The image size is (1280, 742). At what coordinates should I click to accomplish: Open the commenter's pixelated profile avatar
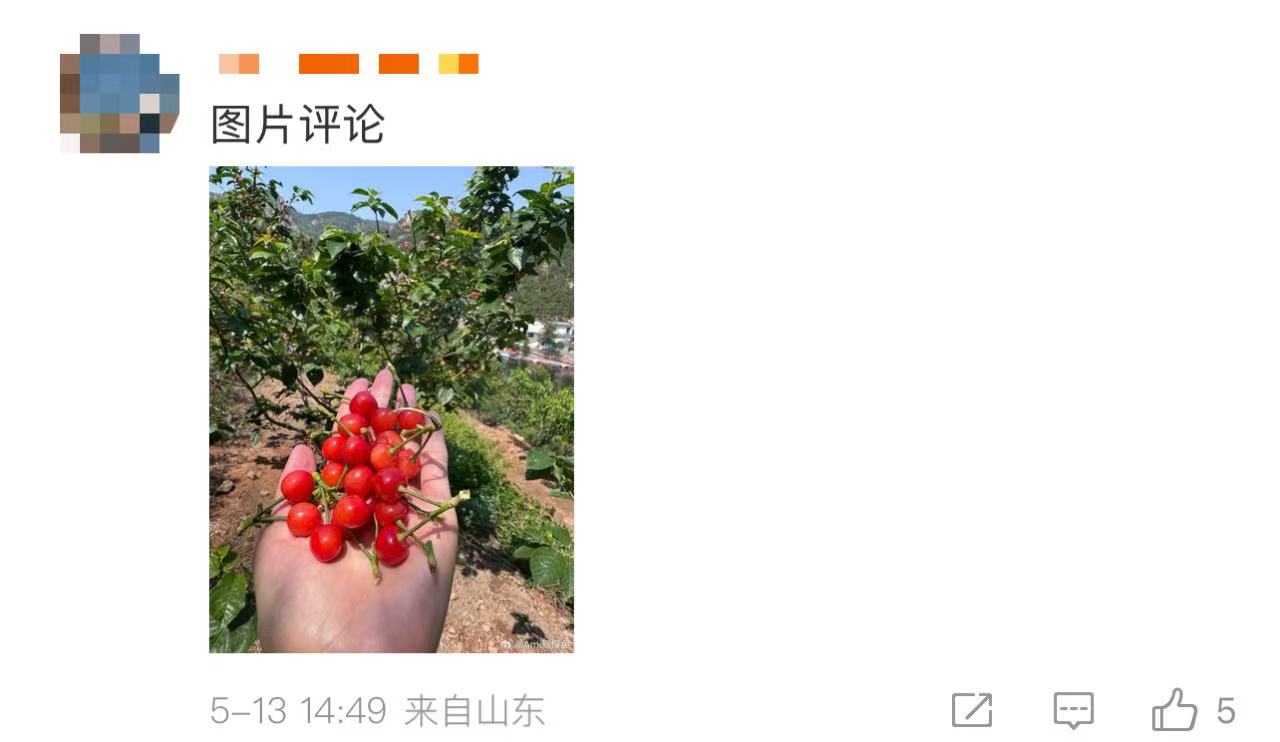point(119,94)
